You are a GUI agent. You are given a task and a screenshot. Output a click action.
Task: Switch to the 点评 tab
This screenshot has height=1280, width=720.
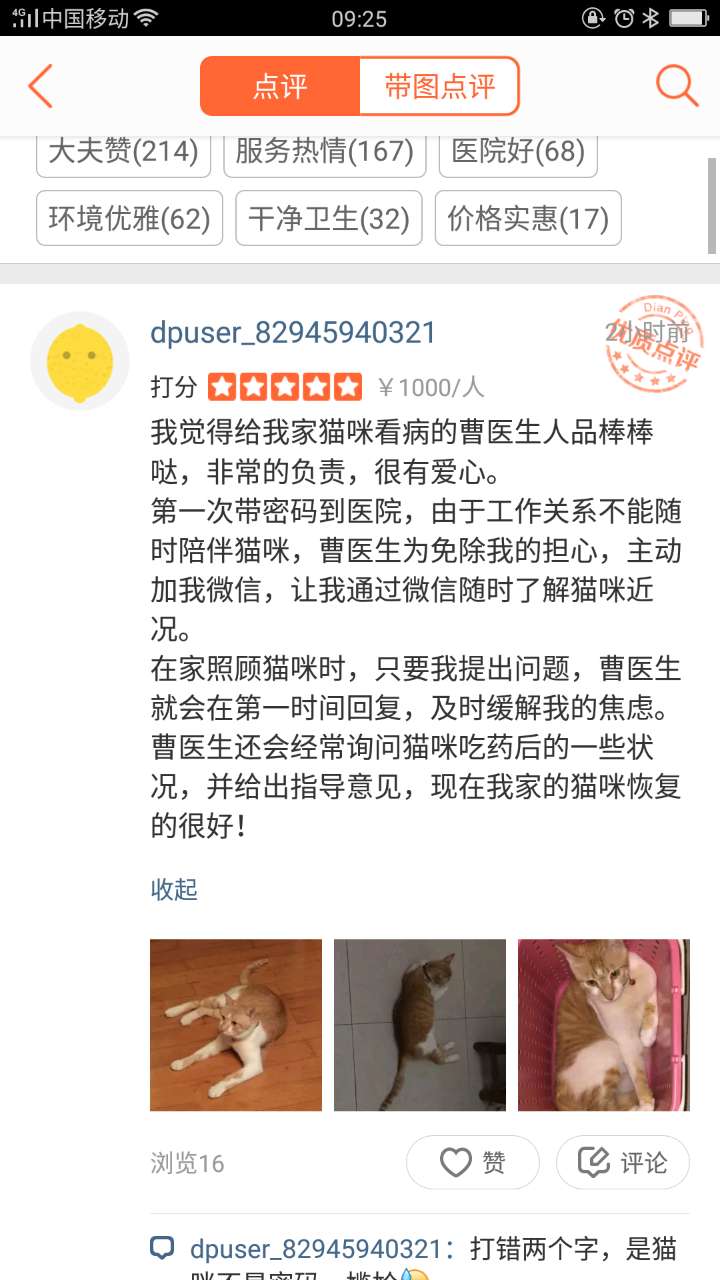click(x=280, y=86)
